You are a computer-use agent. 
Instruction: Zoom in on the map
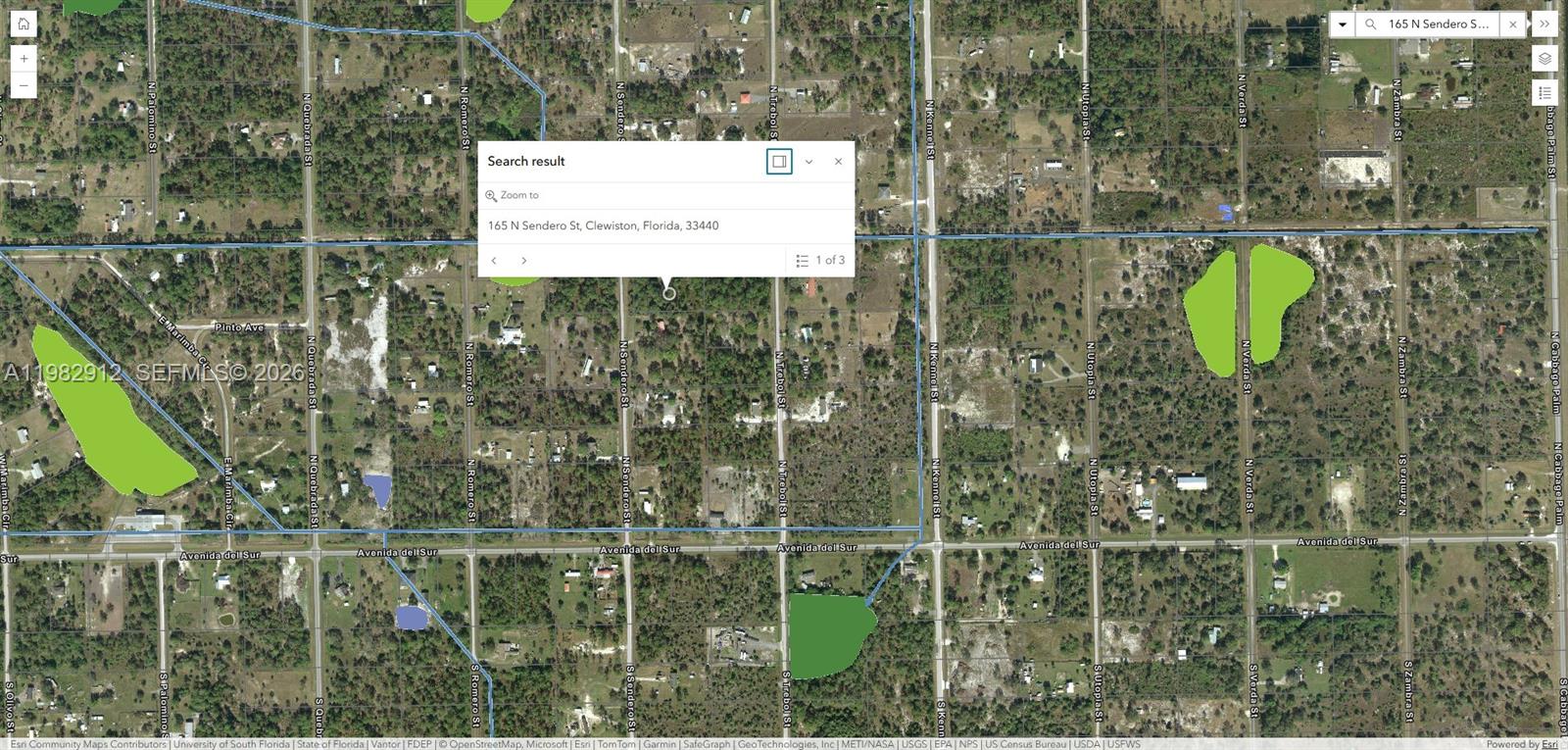(24, 59)
